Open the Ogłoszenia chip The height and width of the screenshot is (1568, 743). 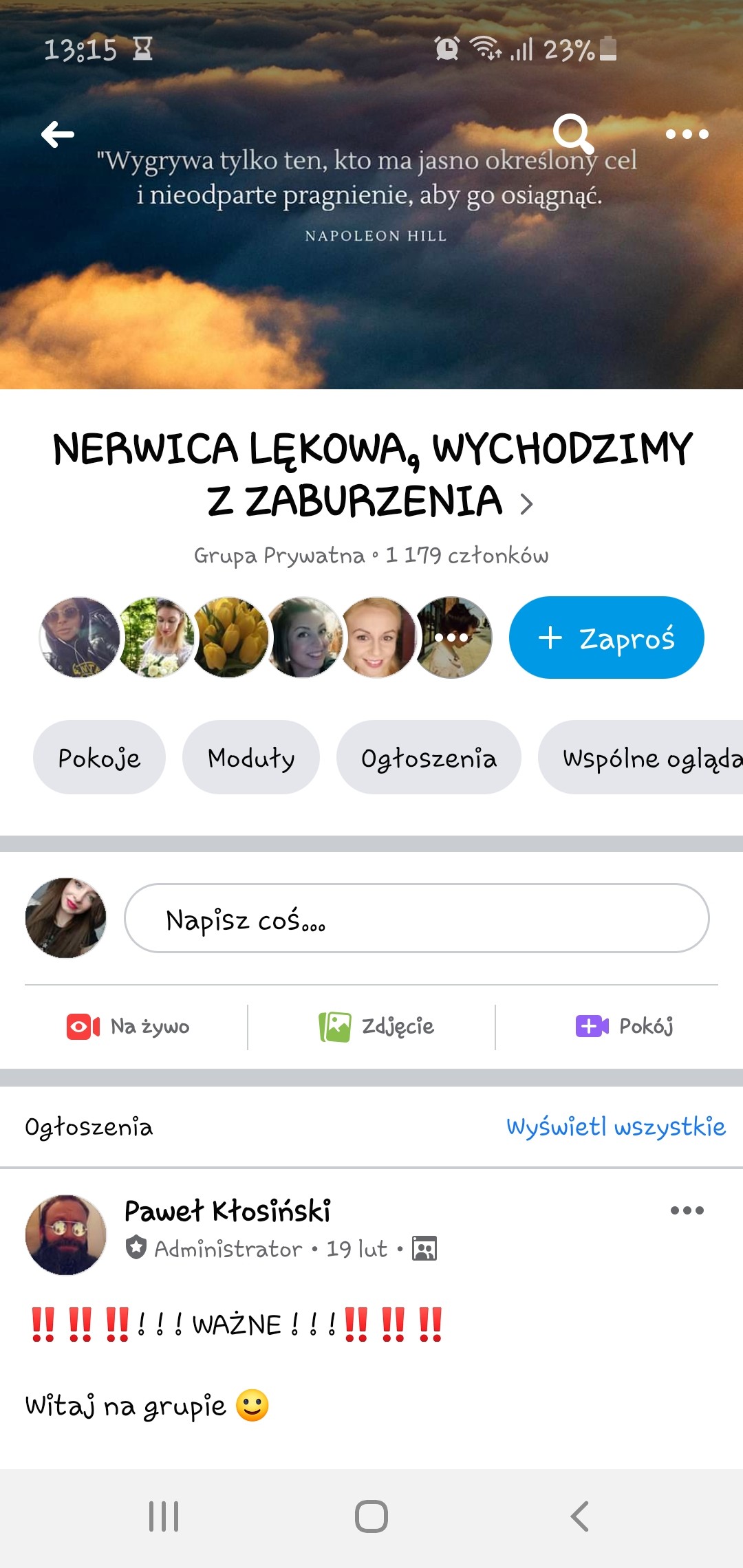click(x=429, y=758)
